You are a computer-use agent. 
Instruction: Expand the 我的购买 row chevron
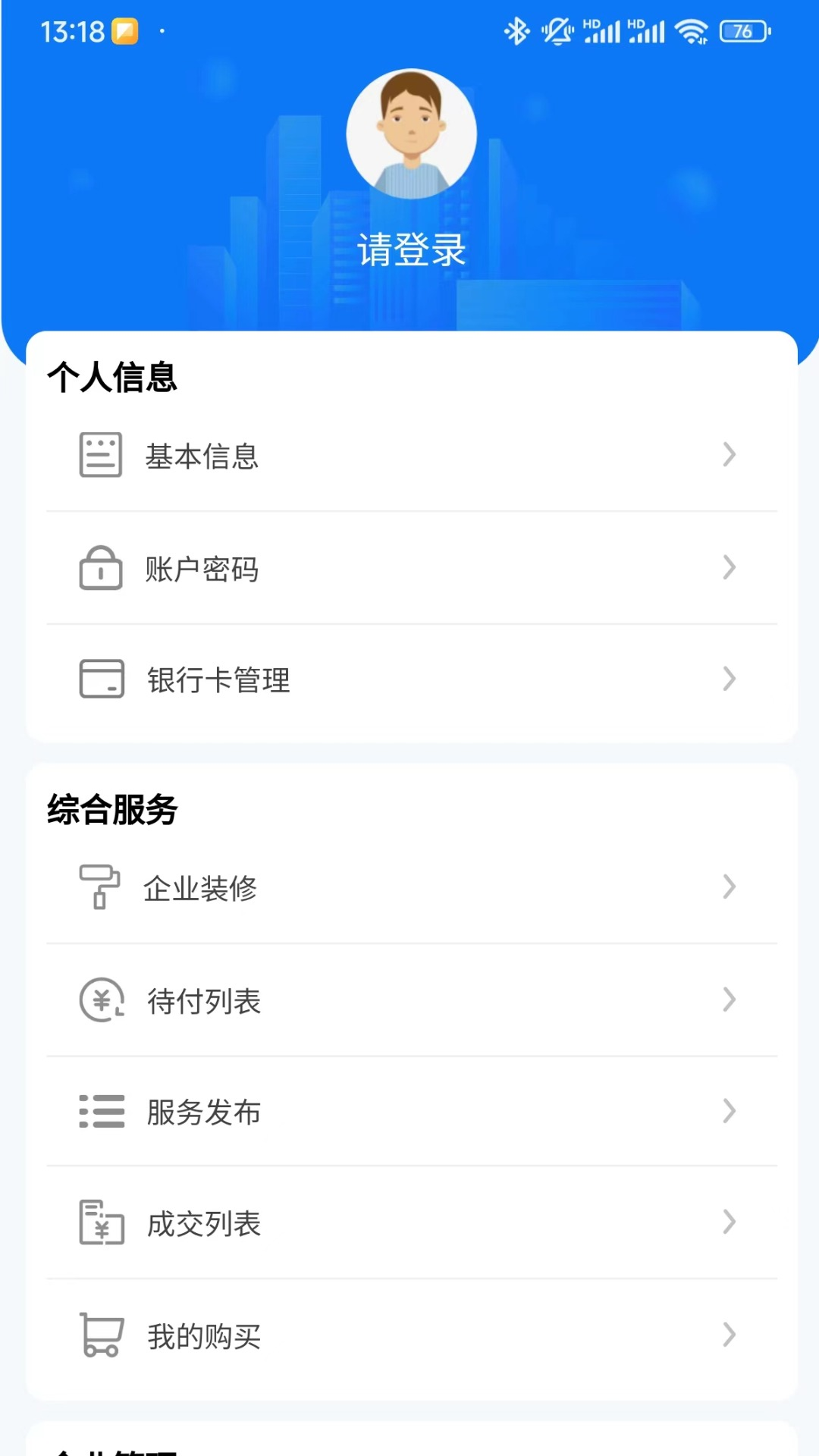click(730, 1336)
